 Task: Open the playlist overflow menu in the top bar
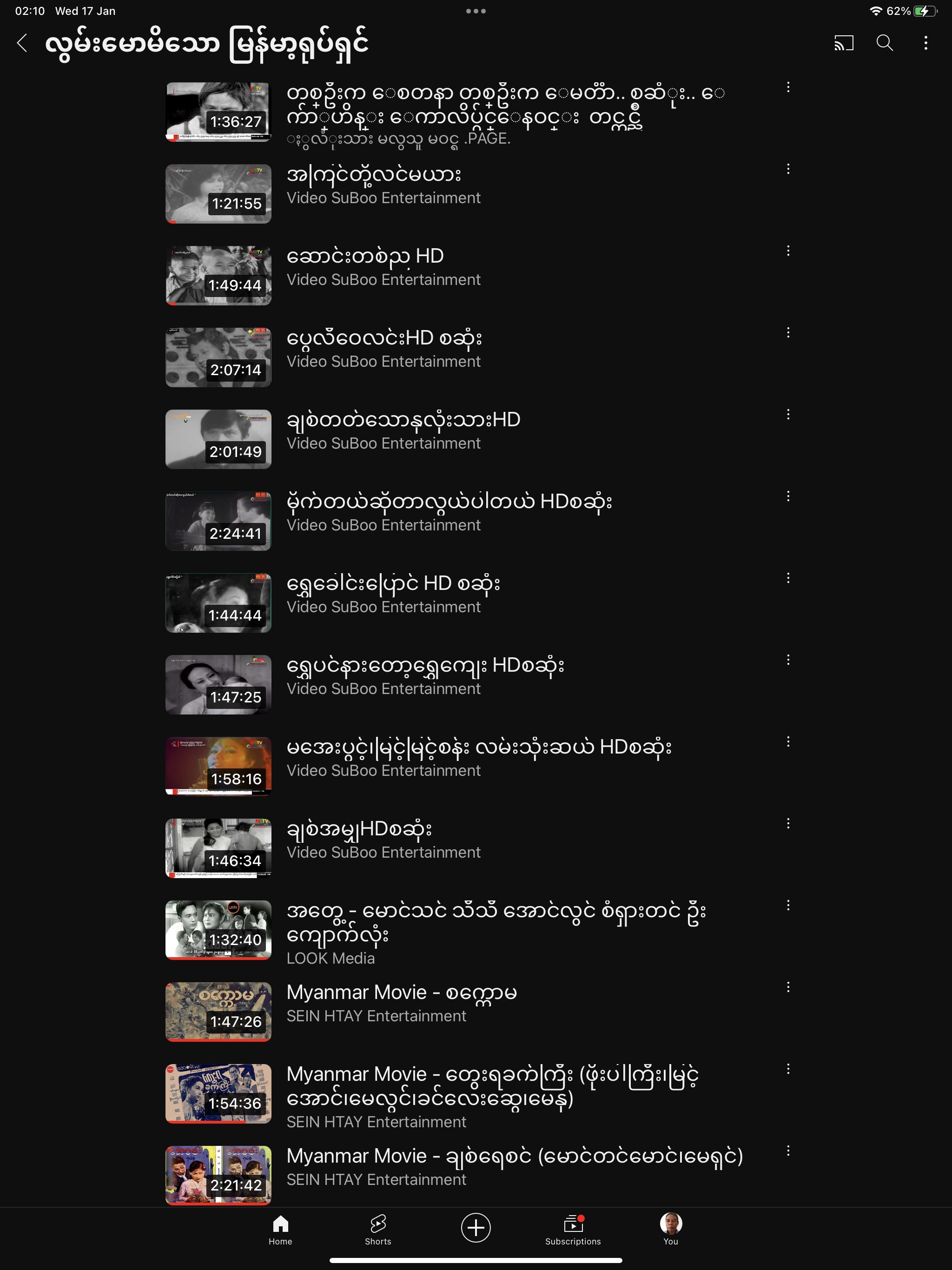pyautogui.click(x=925, y=43)
